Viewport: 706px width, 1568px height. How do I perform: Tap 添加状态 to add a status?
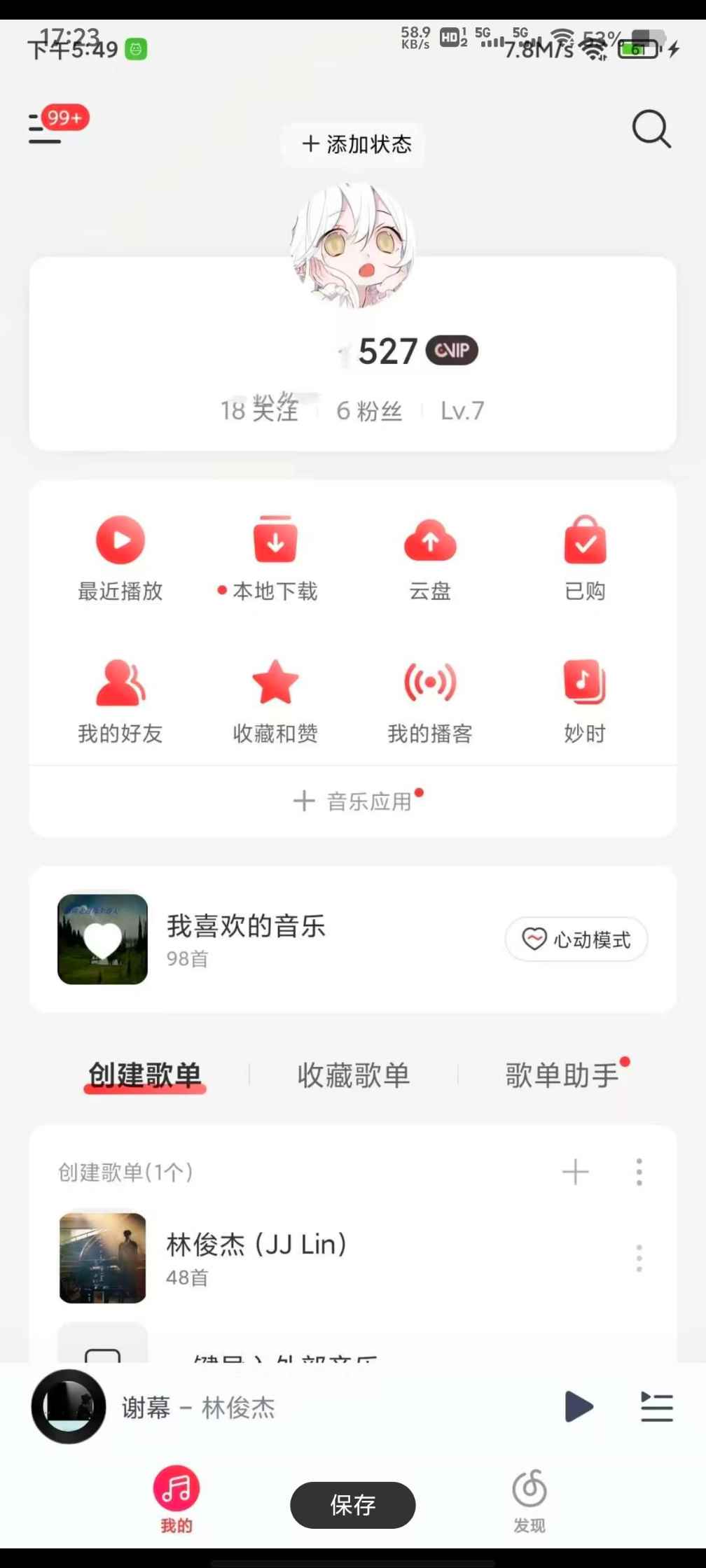[x=353, y=143]
